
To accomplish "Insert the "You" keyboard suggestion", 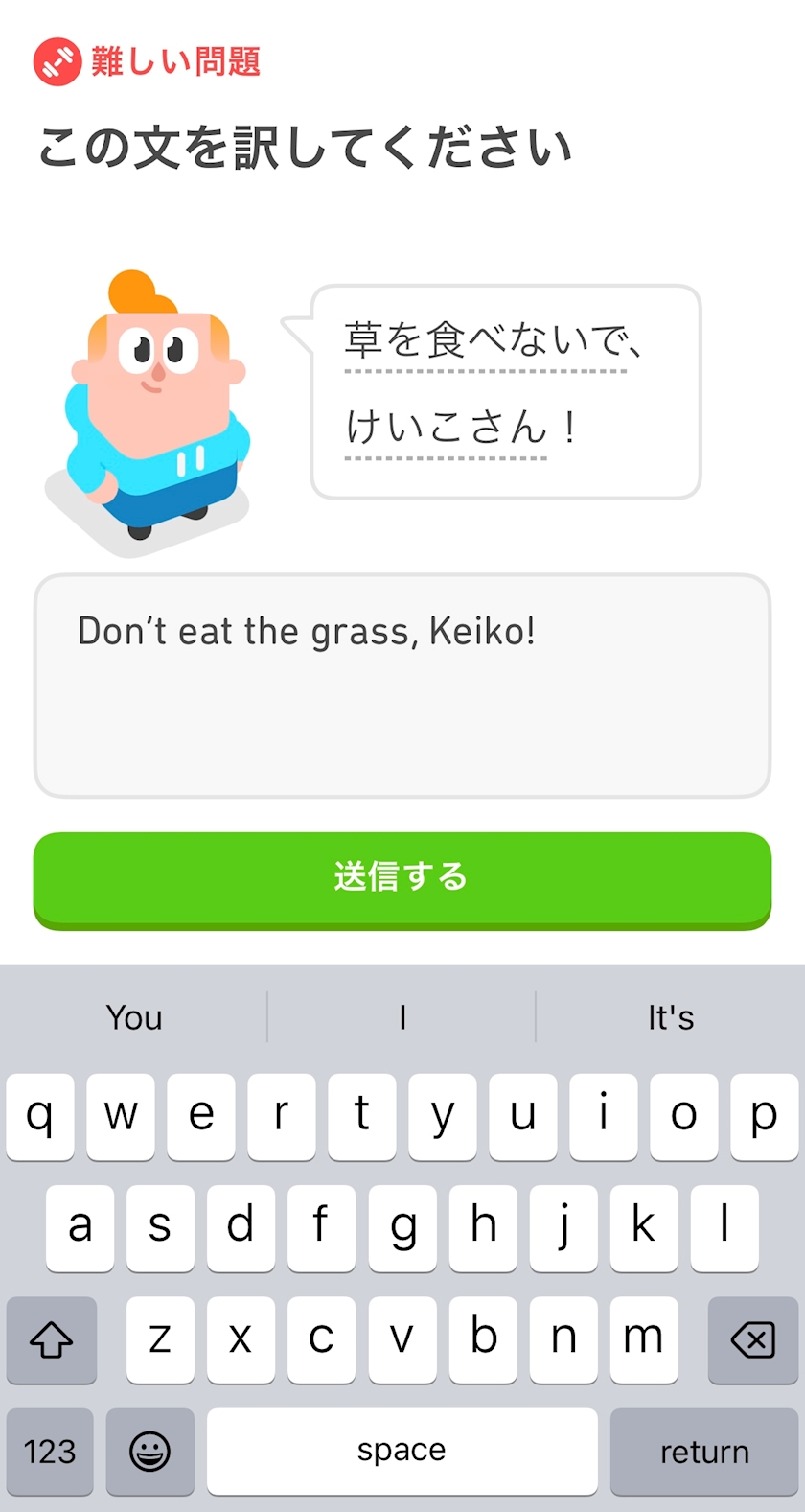I will click(x=134, y=1017).
